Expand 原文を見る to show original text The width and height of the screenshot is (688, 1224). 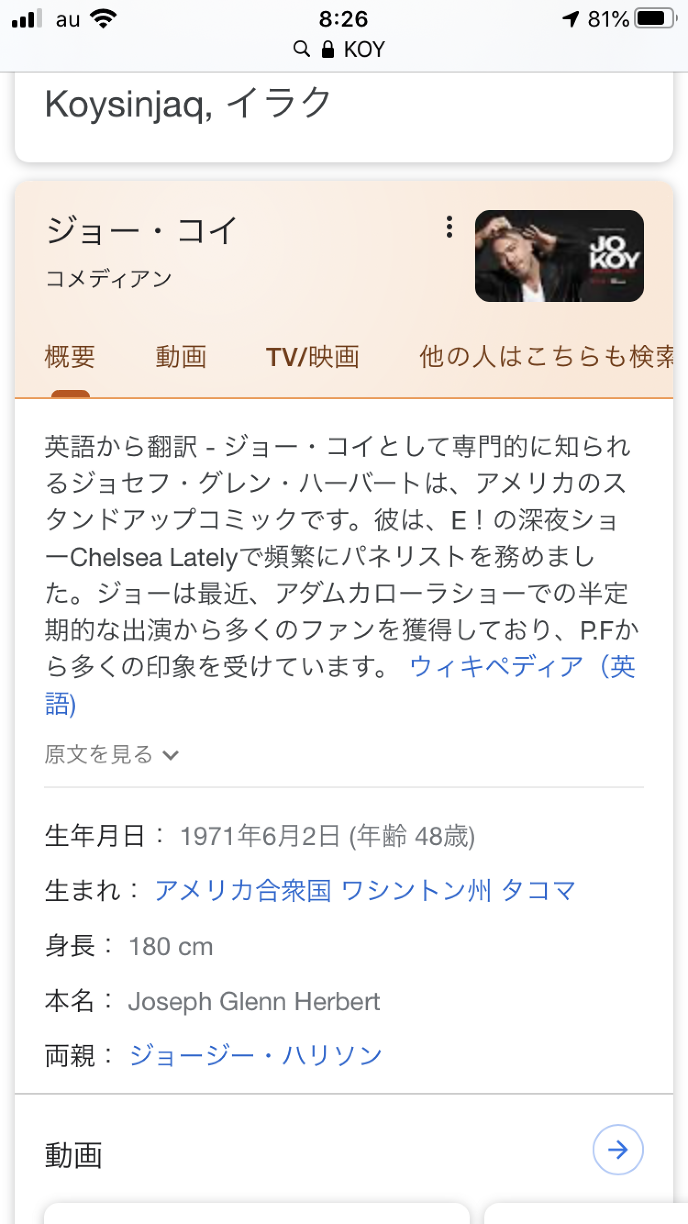112,754
